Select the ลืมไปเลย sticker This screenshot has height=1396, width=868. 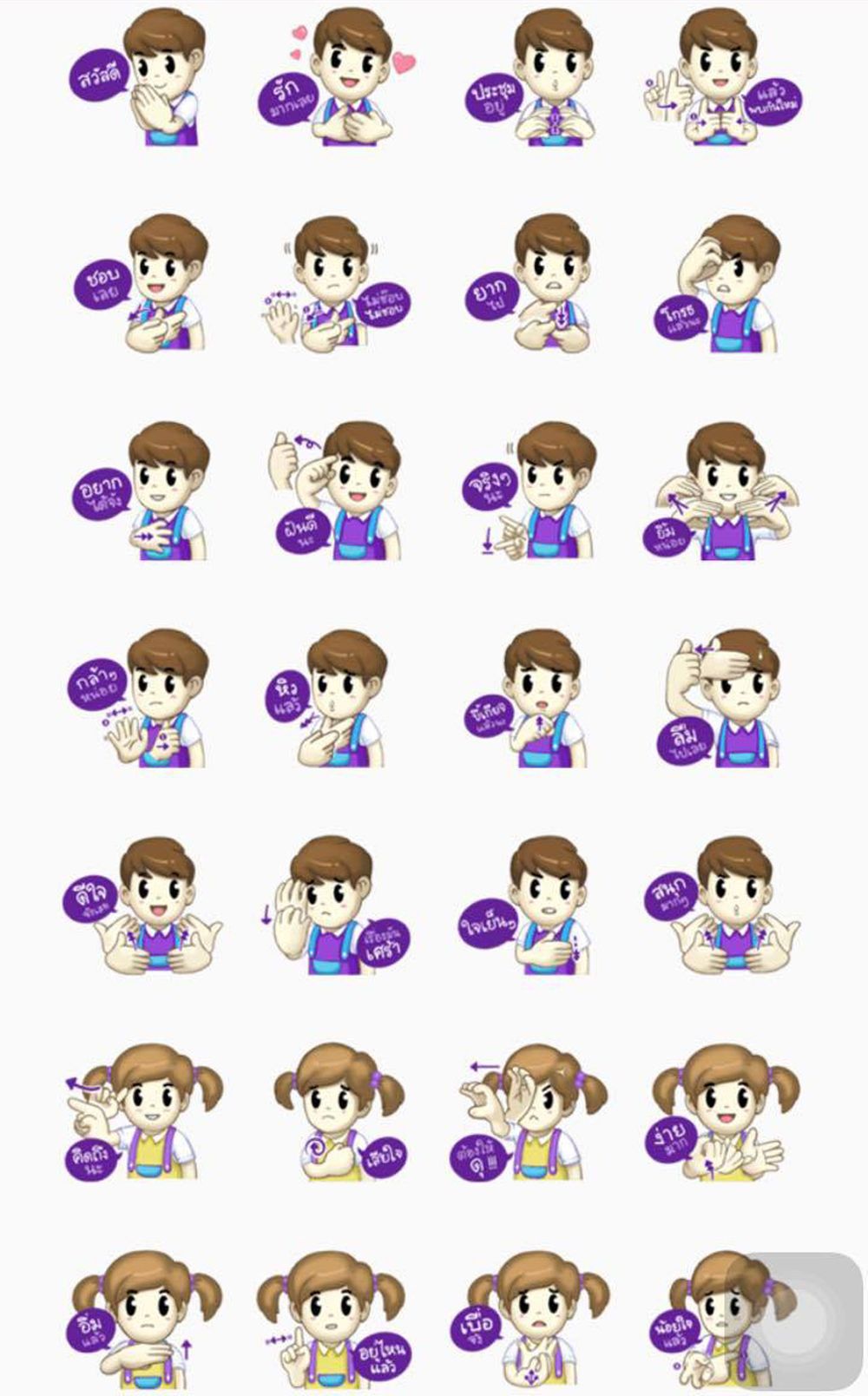pyautogui.click(x=725, y=700)
